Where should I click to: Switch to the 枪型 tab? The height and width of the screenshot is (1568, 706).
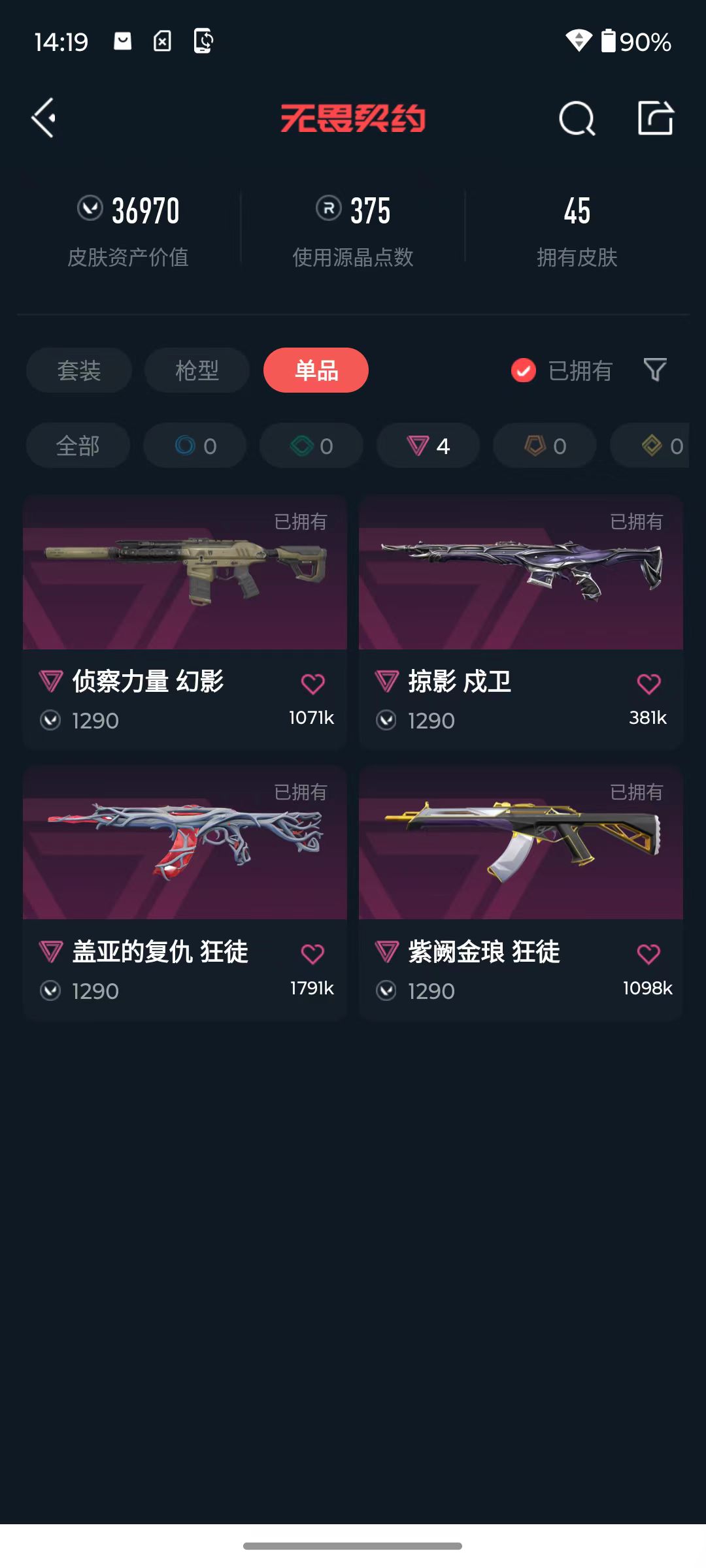pos(197,370)
